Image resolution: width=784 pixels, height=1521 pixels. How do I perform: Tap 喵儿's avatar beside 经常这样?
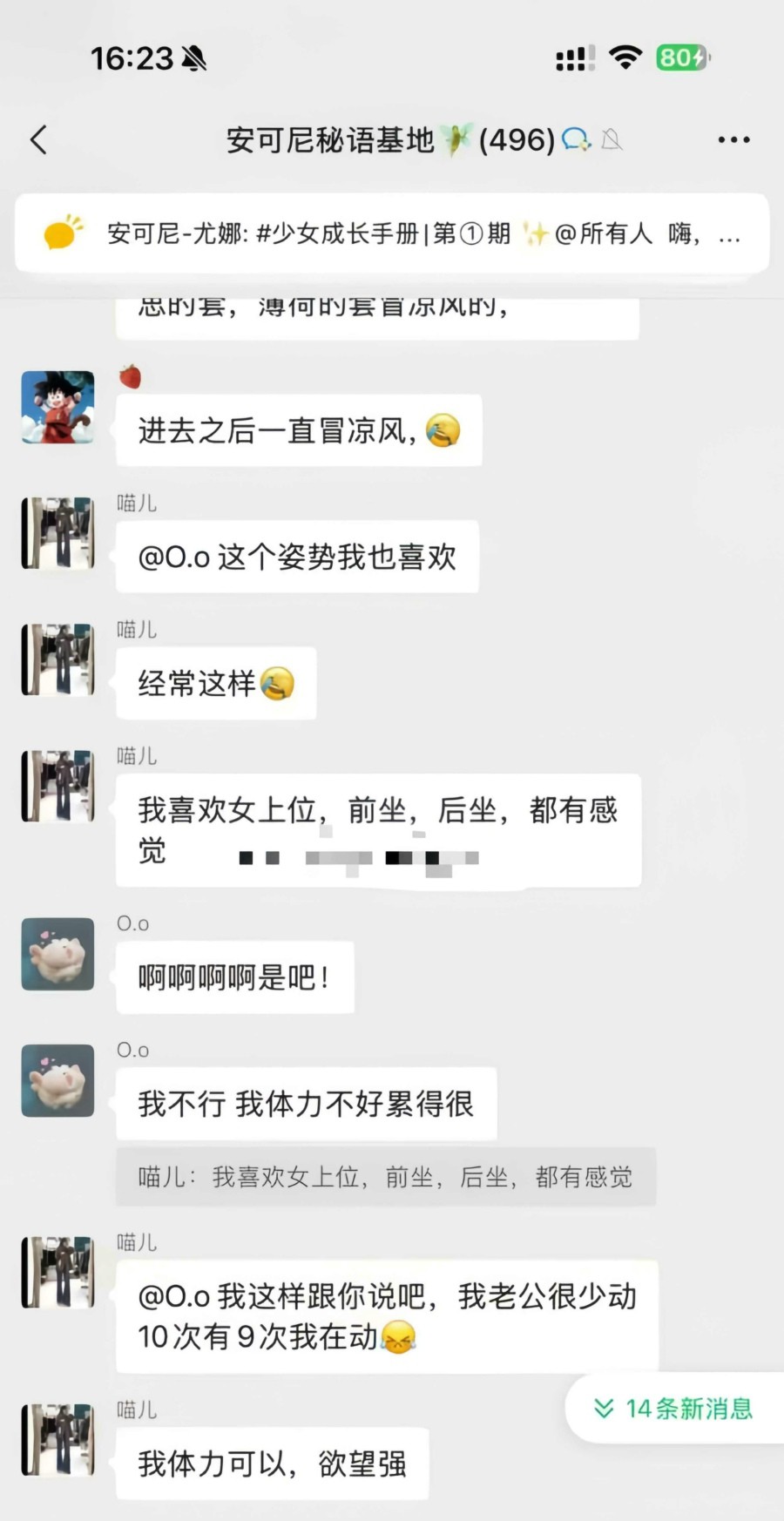(57, 659)
